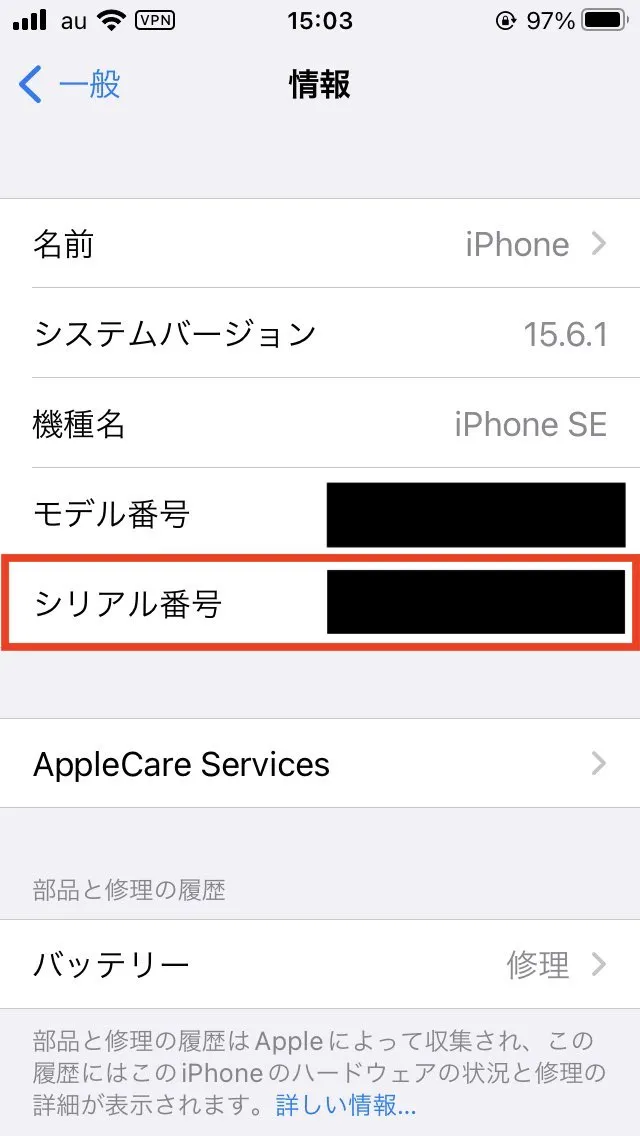640x1136 pixels.
Task: Open the 名前 row to rename device
Action: [x=320, y=244]
